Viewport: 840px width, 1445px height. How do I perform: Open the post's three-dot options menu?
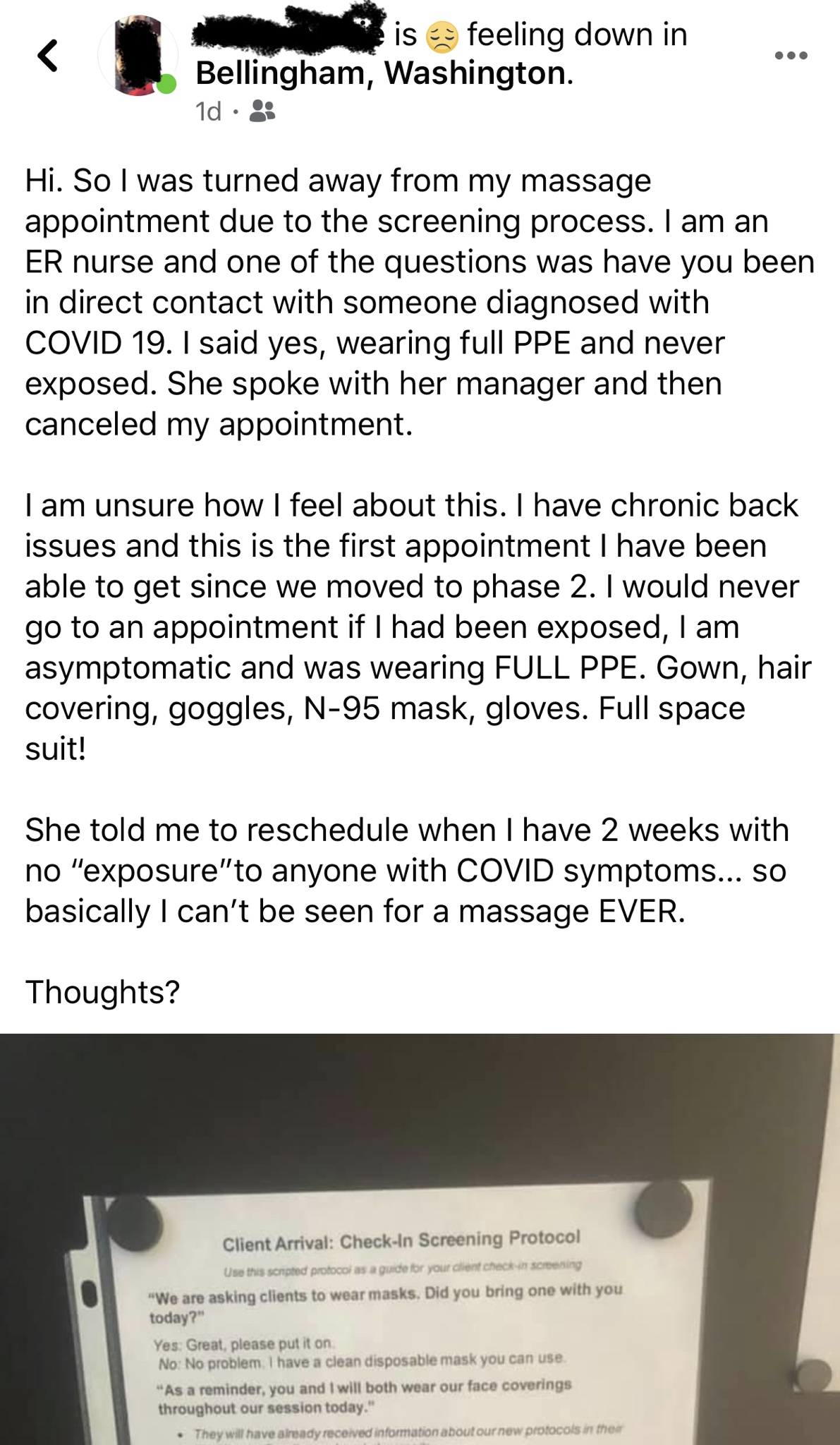(x=791, y=56)
